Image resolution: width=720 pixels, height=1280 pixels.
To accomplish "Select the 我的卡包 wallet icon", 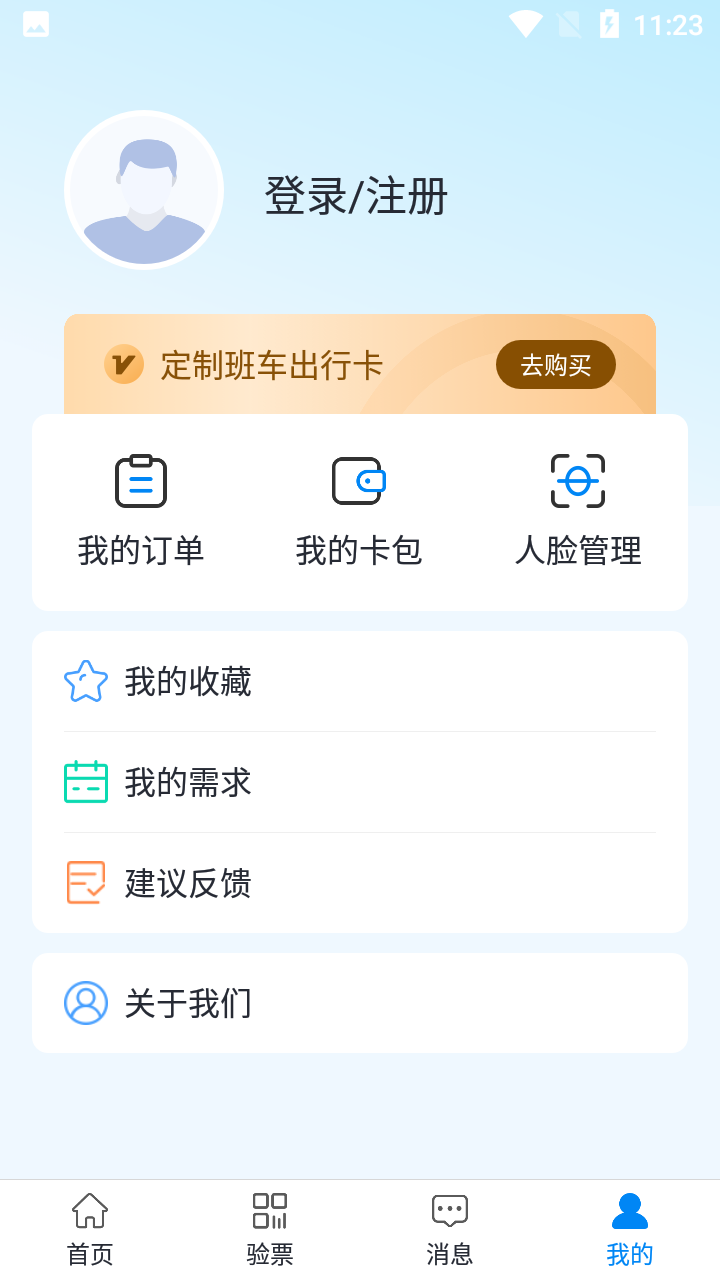I will [359, 481].
